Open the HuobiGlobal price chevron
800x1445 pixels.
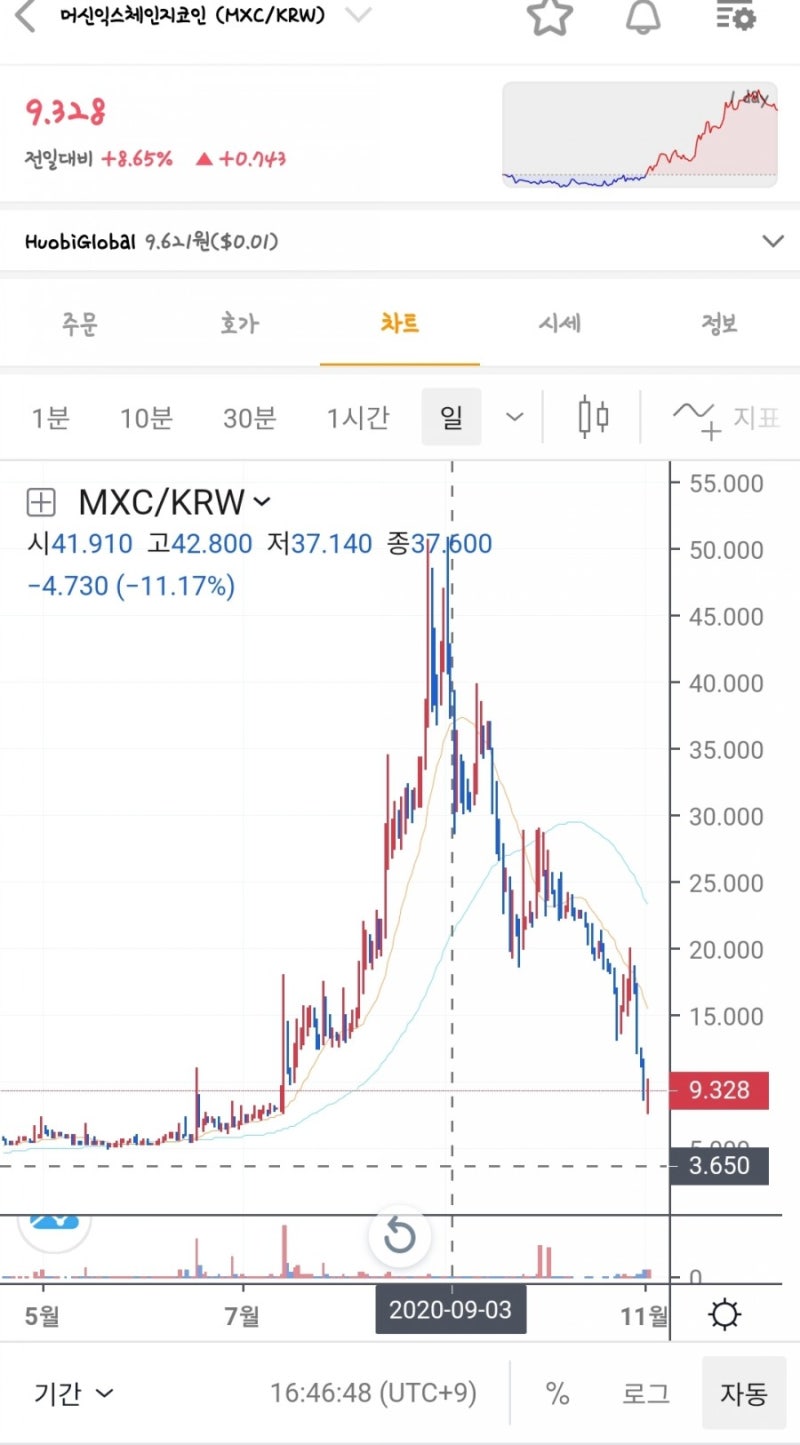coord(771,241)
